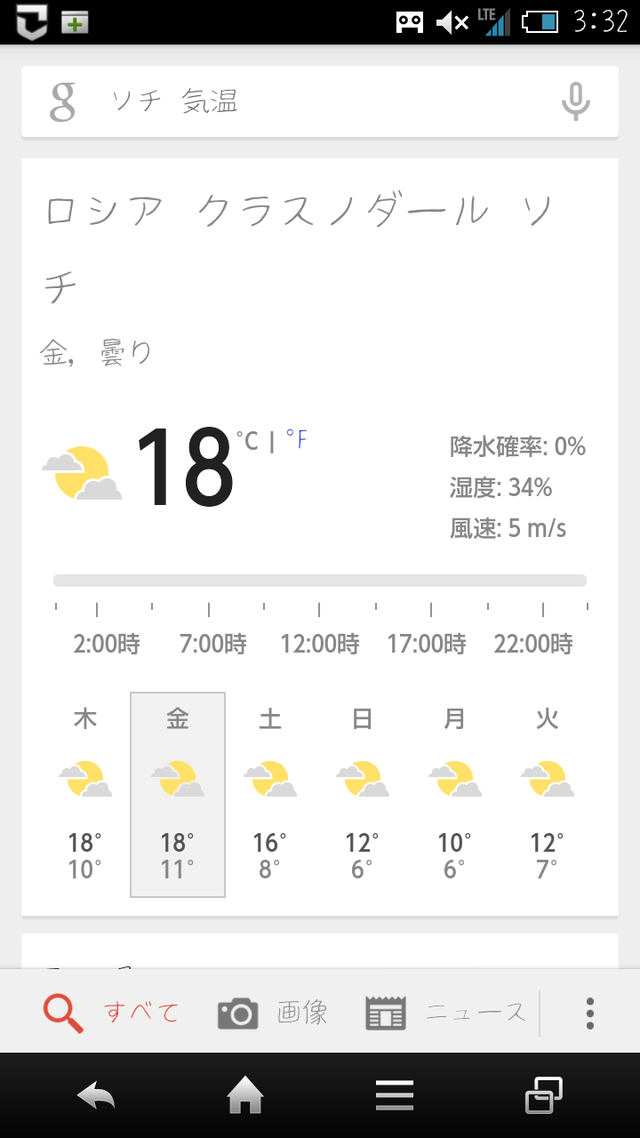640x1138 pixels.
Task: Open the recent apps button
Action: tap(543, 1095)
